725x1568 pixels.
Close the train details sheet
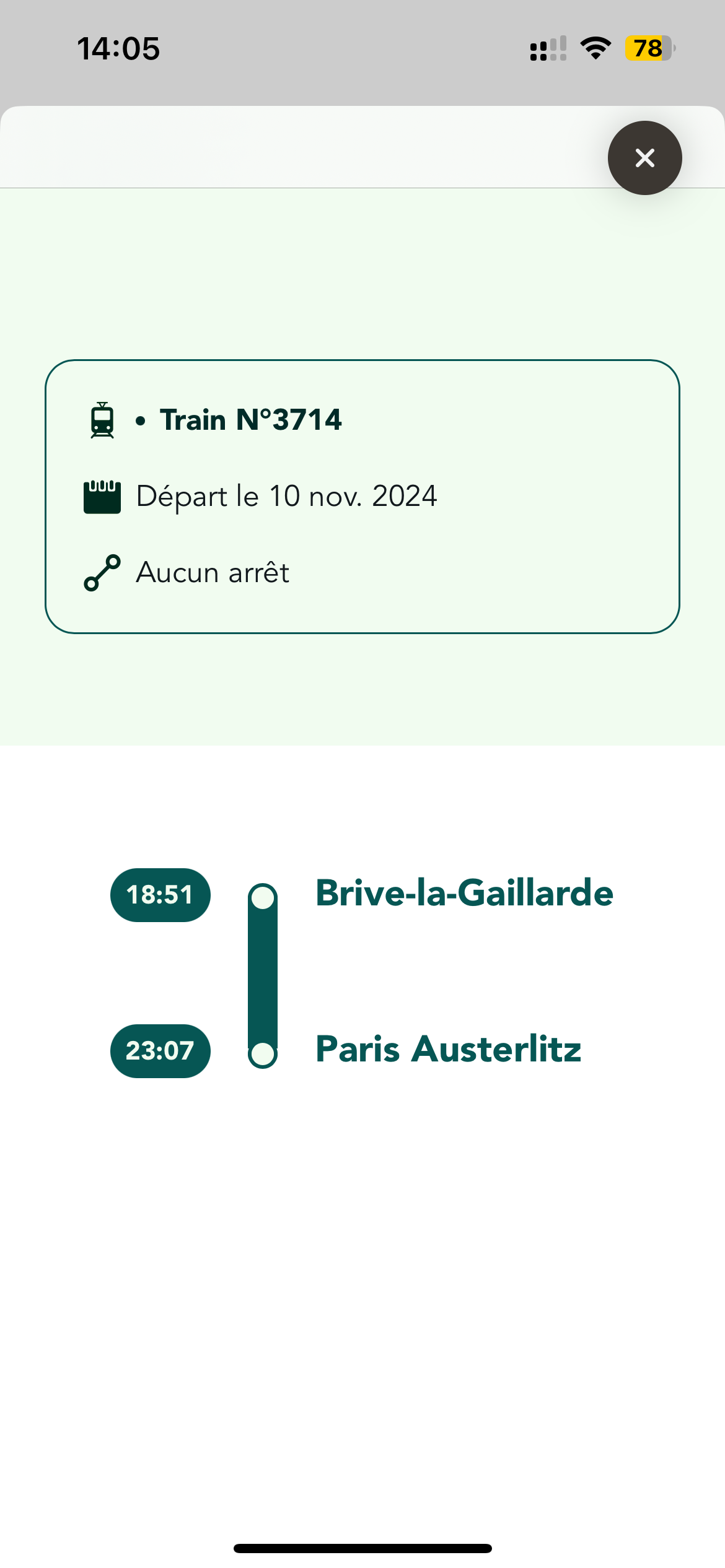coord(644,158)
